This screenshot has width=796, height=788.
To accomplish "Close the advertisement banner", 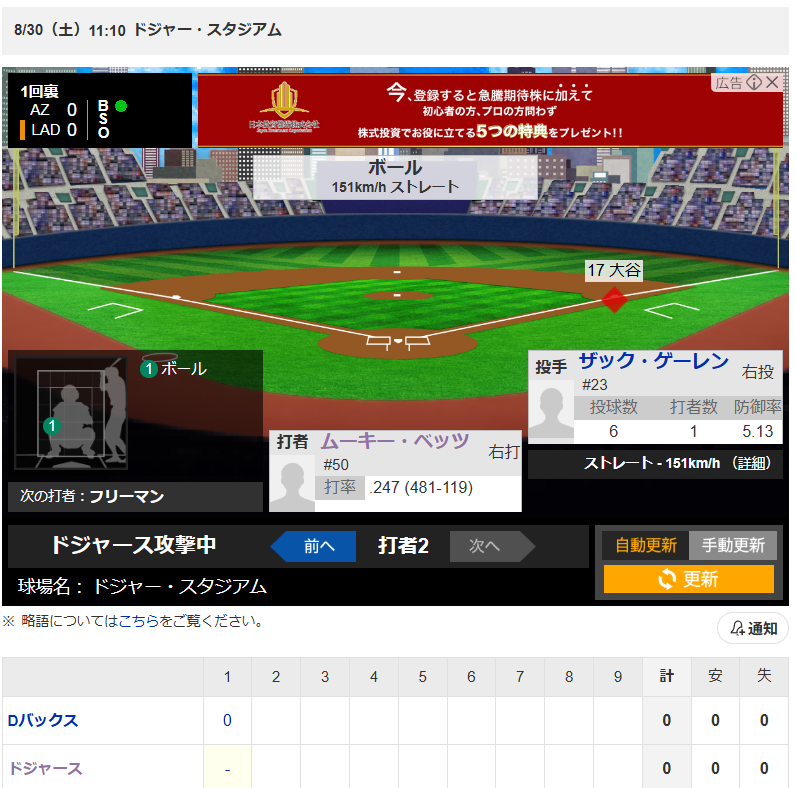I will tap(773, 82).
